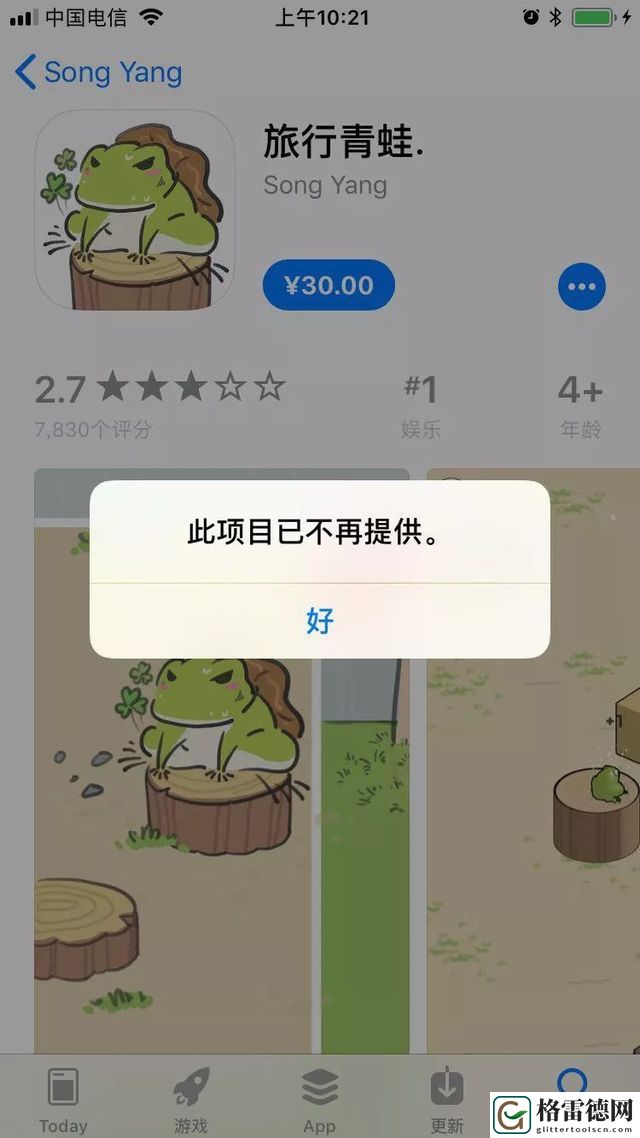This screenshot has height=1138, width=640.
Task: Tap 好 to dismiss the alert
Action: coord(320,621)
